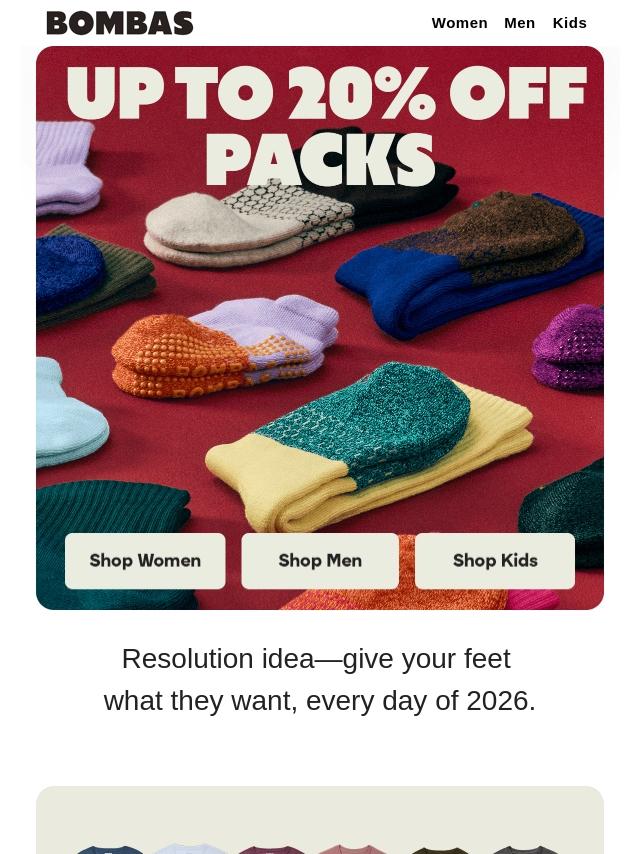The height and width of the screenshot is (854, 640).
Task: Open the Men link in header
Action: 519,23
